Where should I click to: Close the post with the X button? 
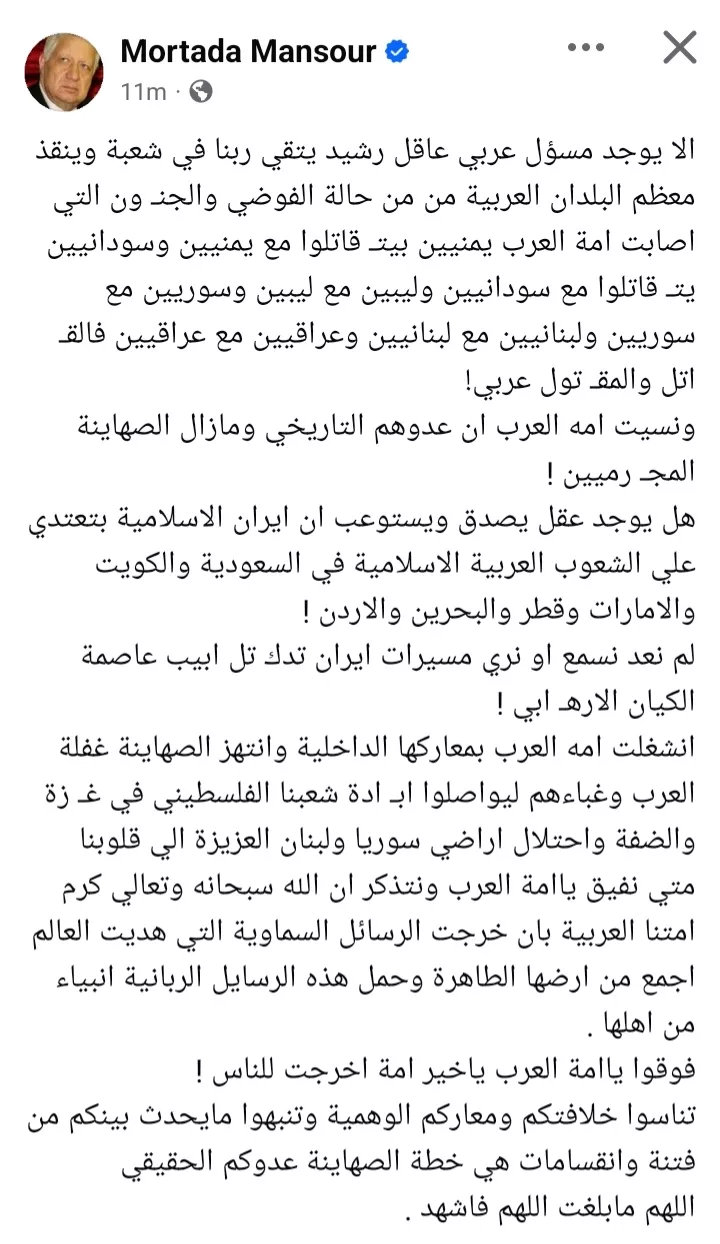pos(679,48)
